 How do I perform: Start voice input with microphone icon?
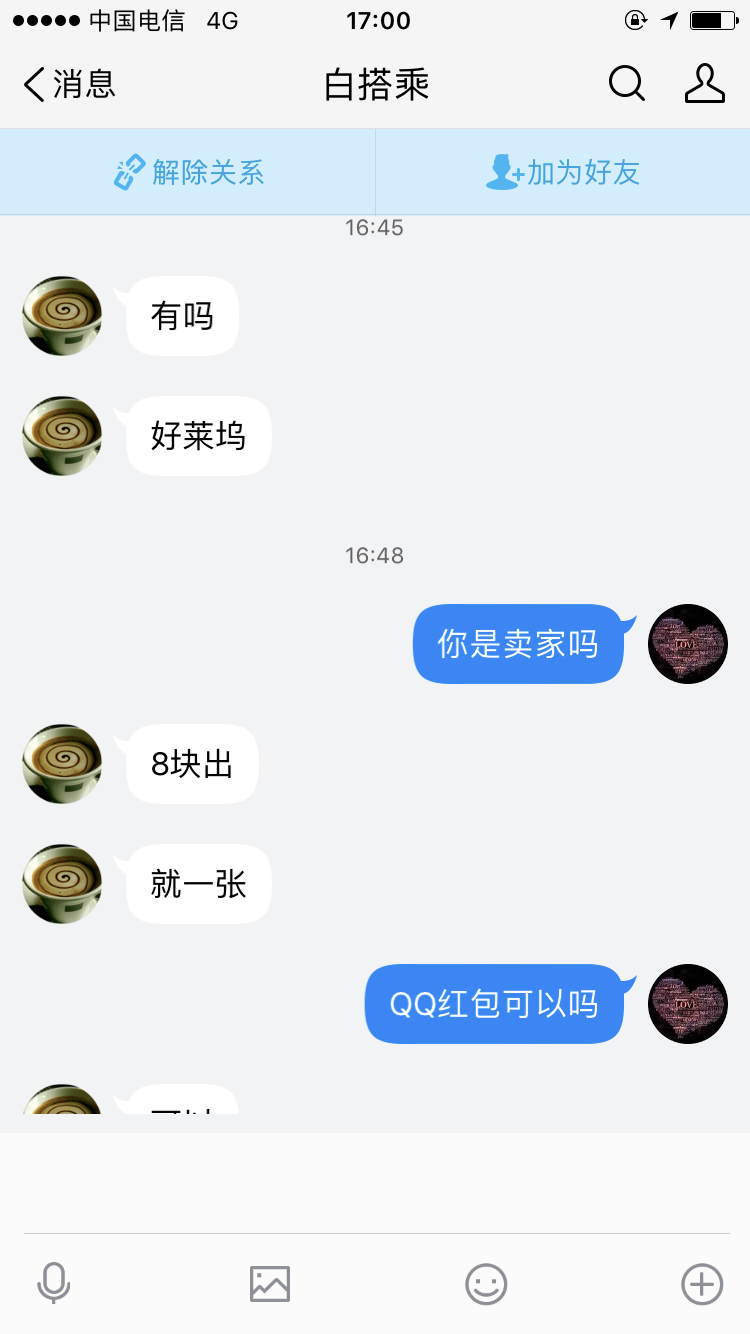click(54, 1283)
